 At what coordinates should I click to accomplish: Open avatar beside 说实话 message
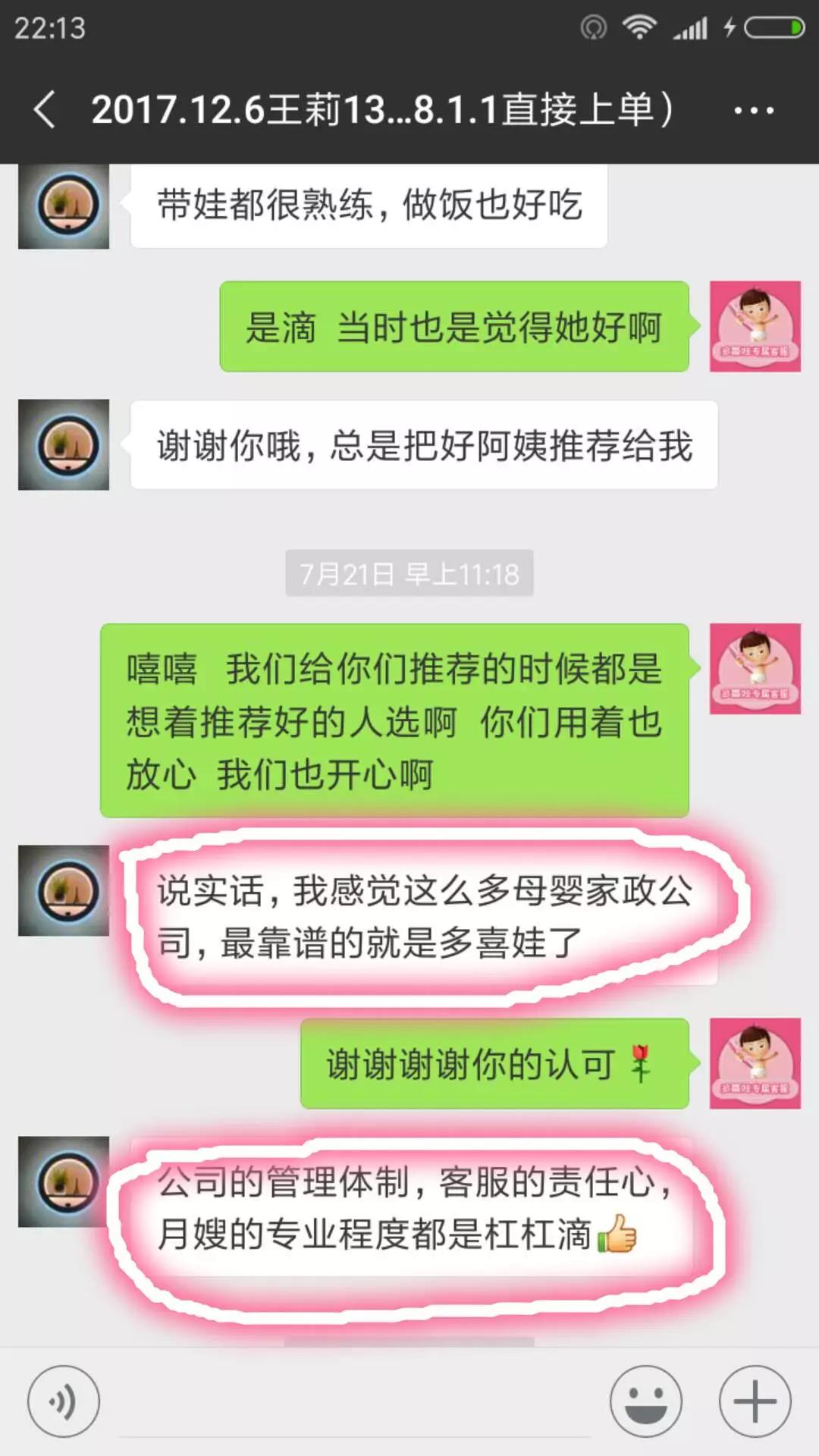point(64,890)
